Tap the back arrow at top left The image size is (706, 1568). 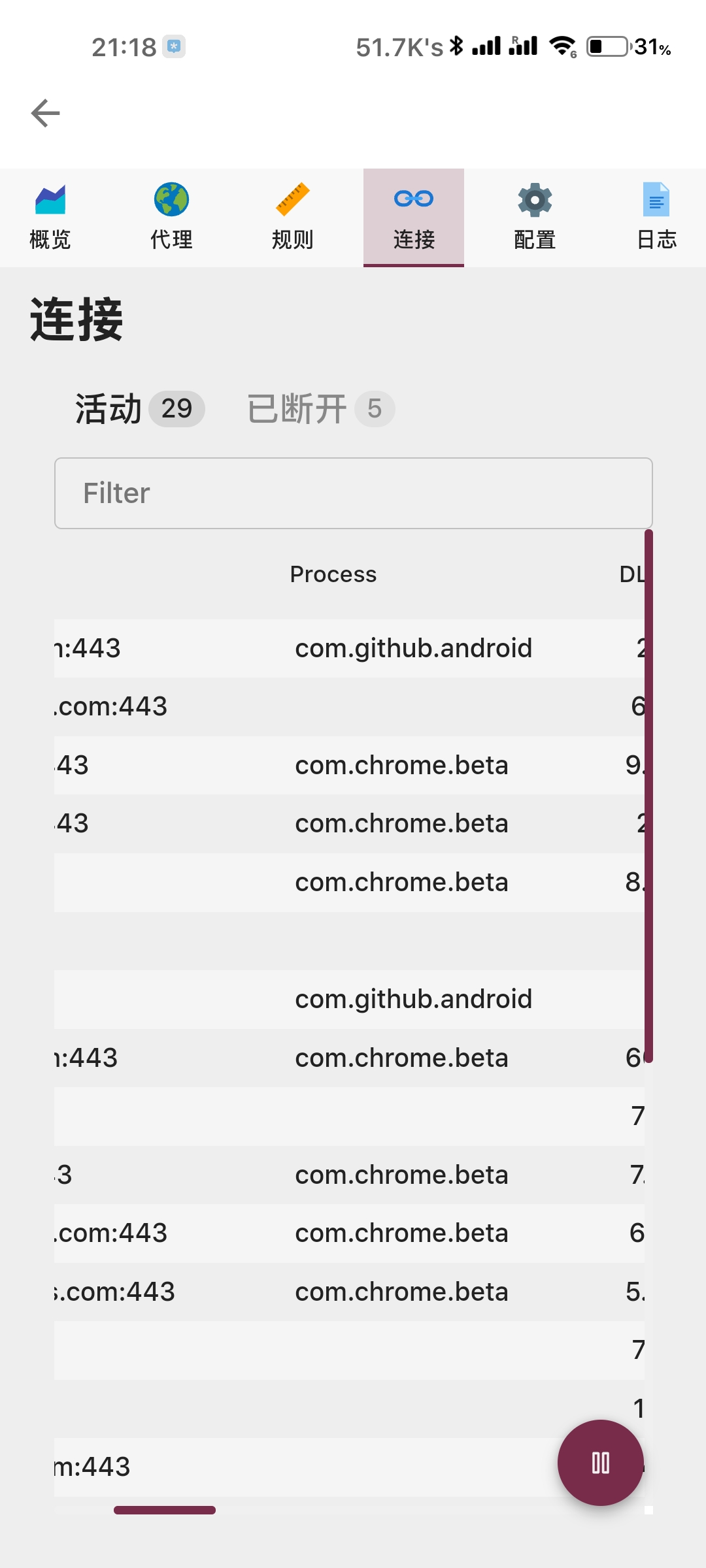[44, 112]
